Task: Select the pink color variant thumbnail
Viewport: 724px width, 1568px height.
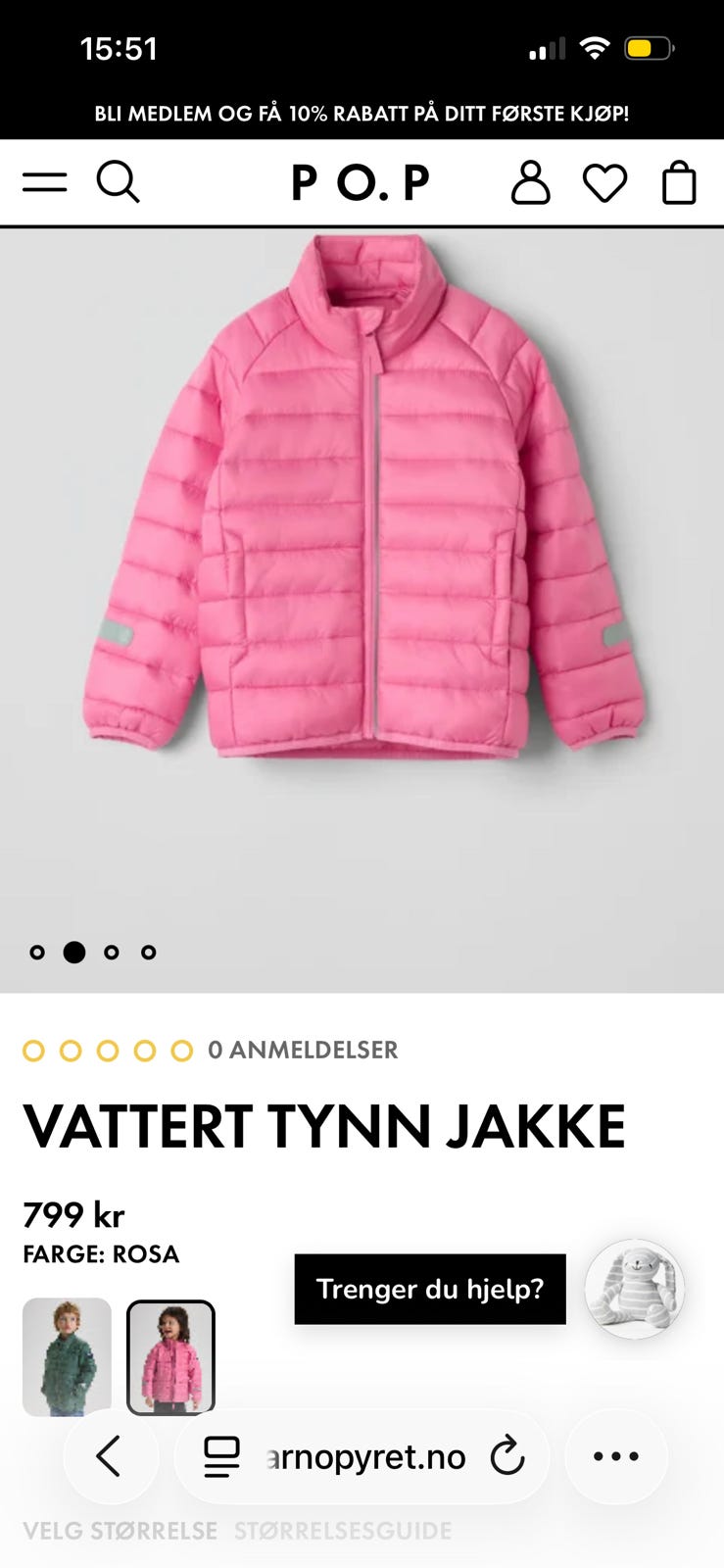Action: pos(170,1356)
